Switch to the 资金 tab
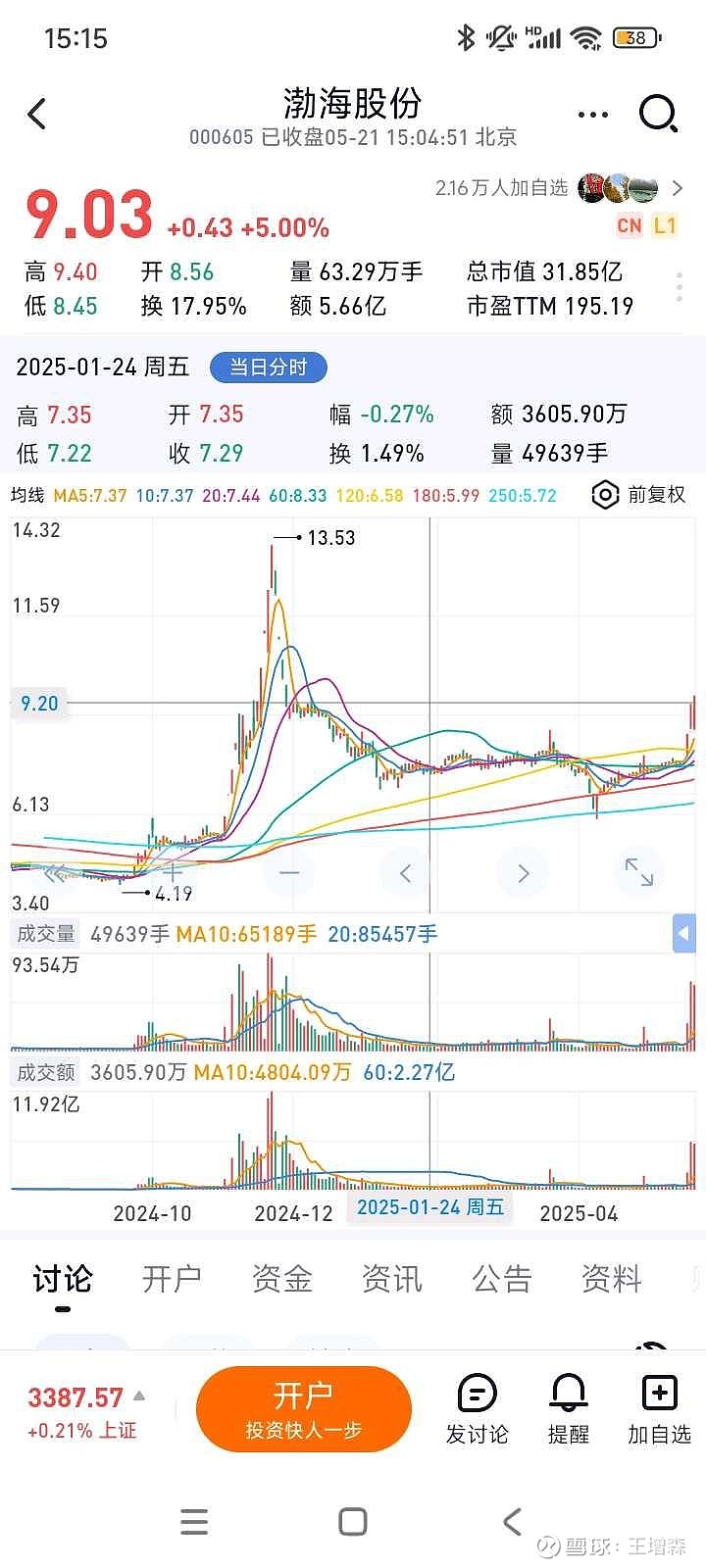This screenshot has width=706, height=1568. point(282,1280)
